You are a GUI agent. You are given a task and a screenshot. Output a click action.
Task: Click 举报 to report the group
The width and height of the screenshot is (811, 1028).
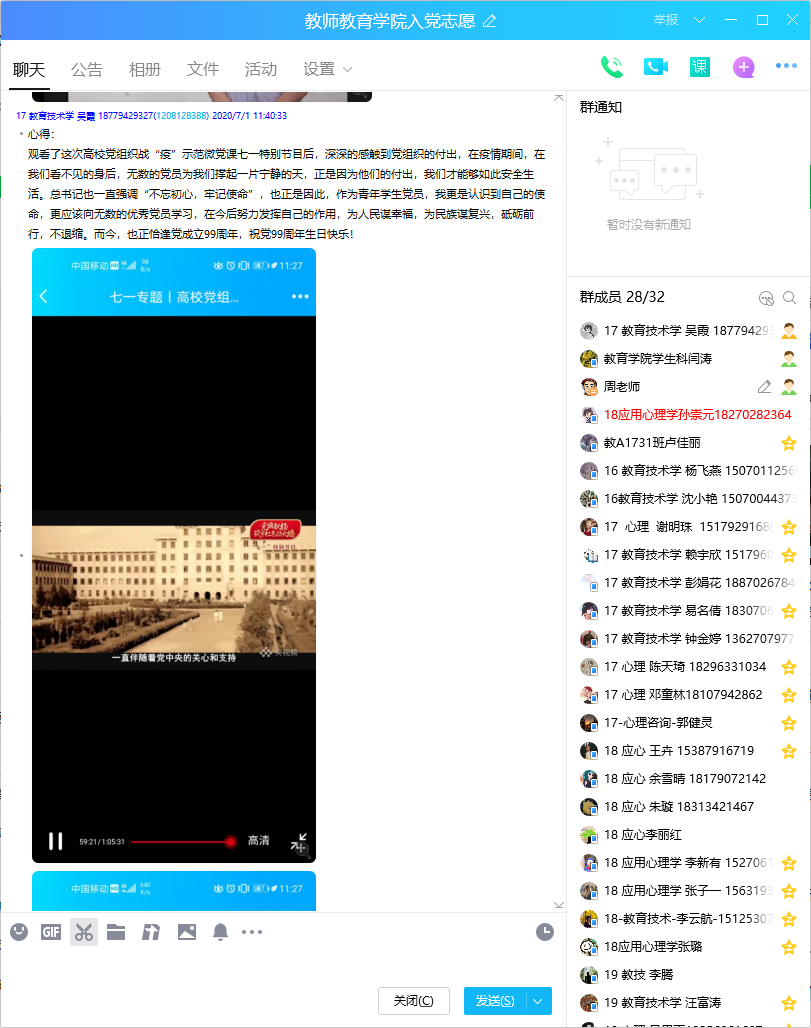[x=666, y=20]
